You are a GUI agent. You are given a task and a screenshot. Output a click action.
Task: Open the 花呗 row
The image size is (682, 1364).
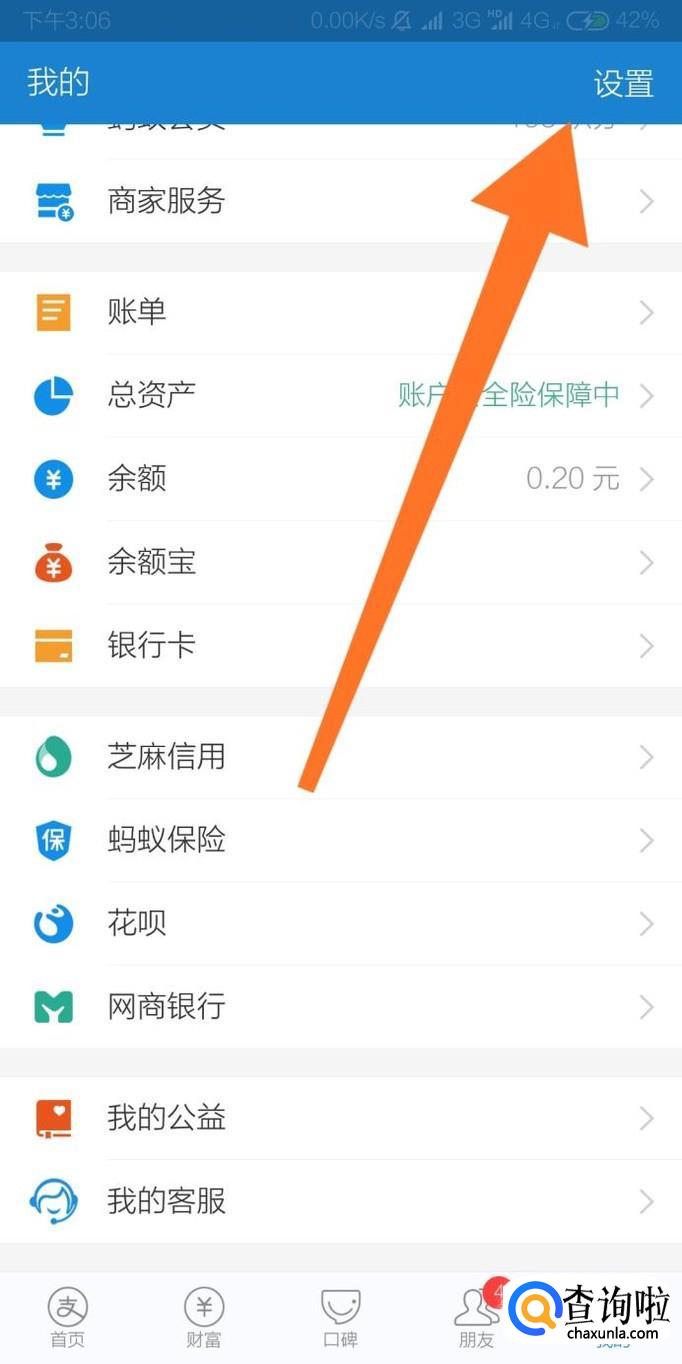point(340,923)
